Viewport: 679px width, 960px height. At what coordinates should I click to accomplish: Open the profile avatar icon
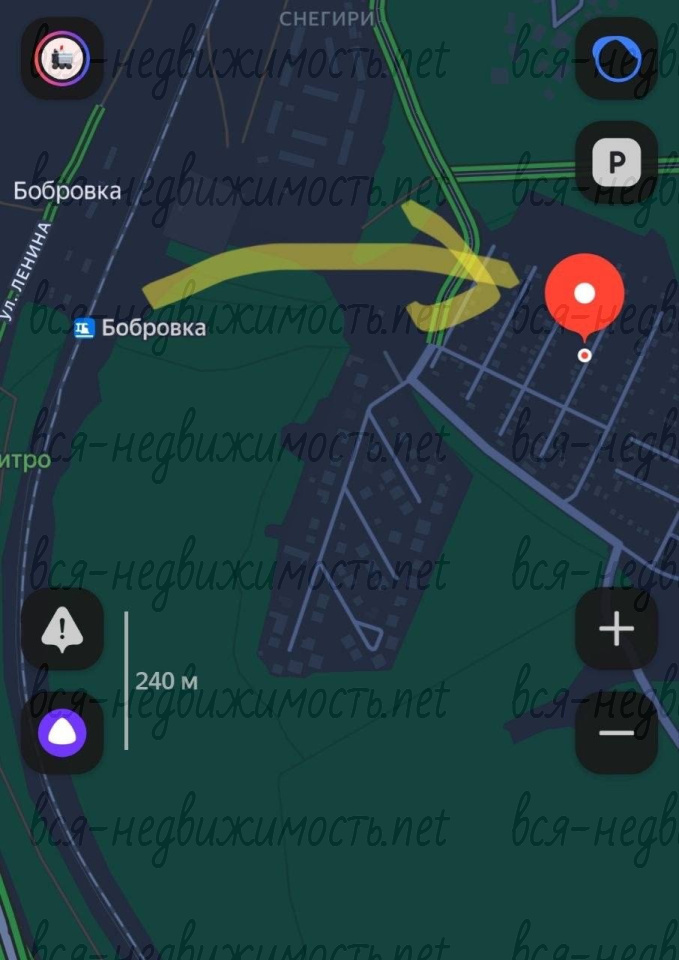point(62,59)
